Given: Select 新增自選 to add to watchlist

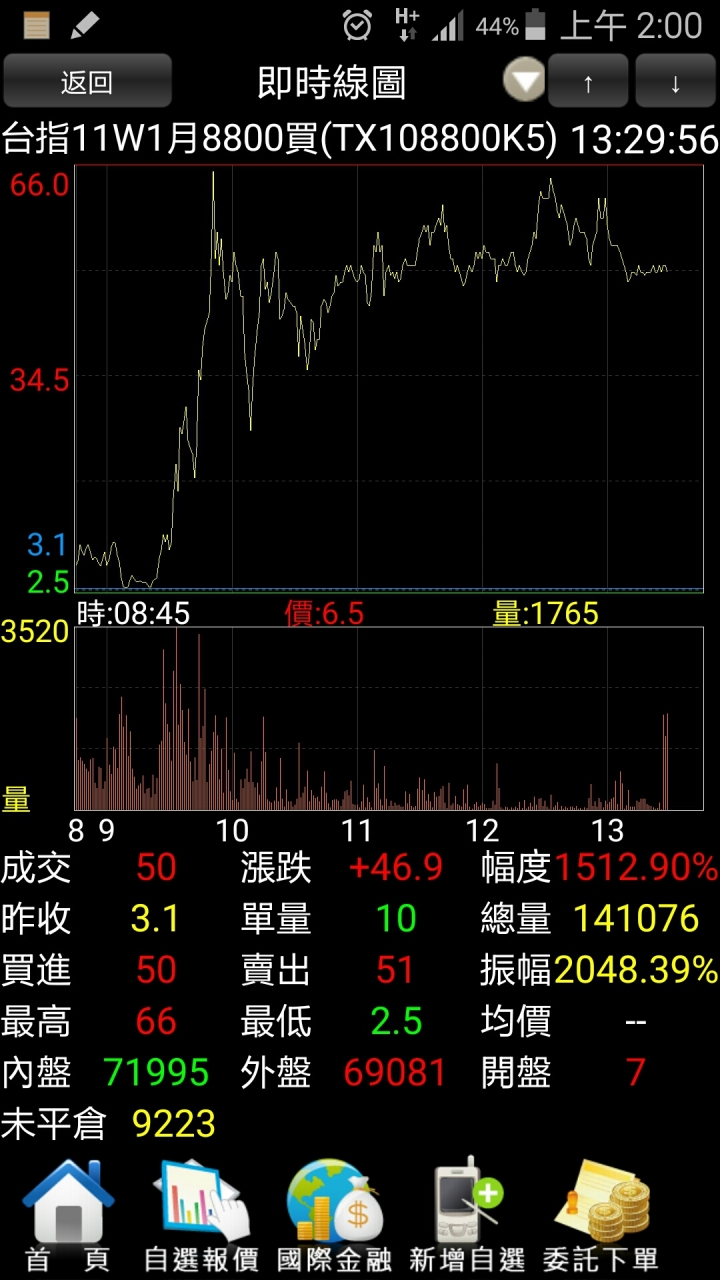Looking at the screenshot, I should 468,1215.
